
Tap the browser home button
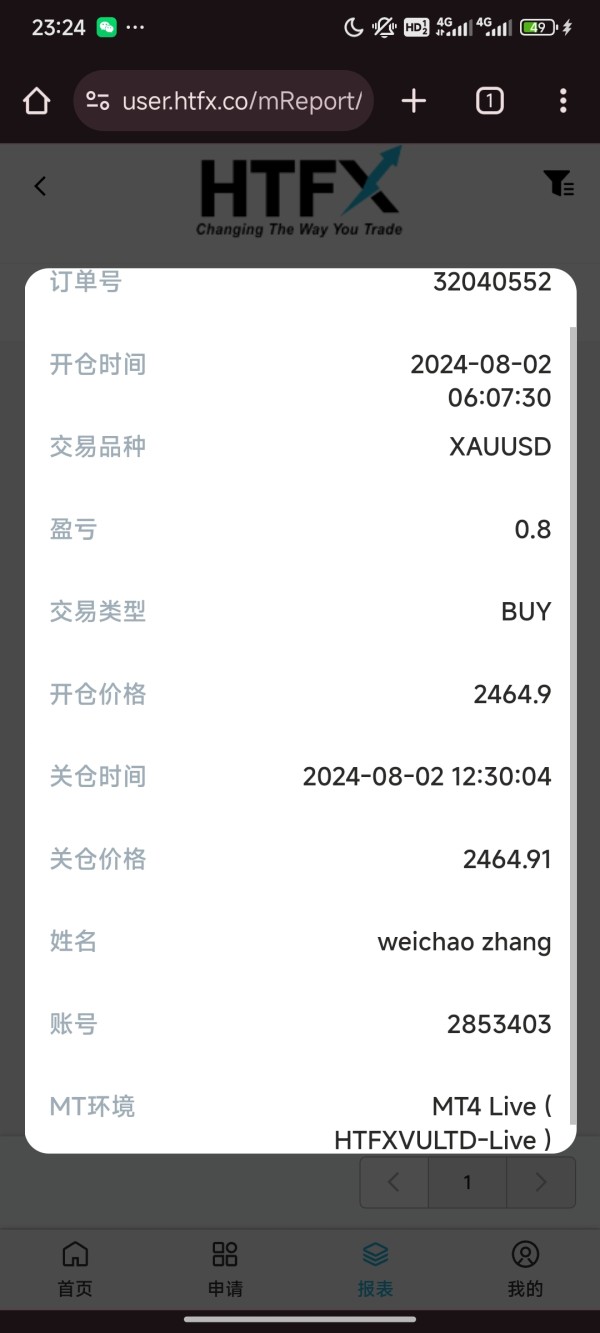[36, 100]
